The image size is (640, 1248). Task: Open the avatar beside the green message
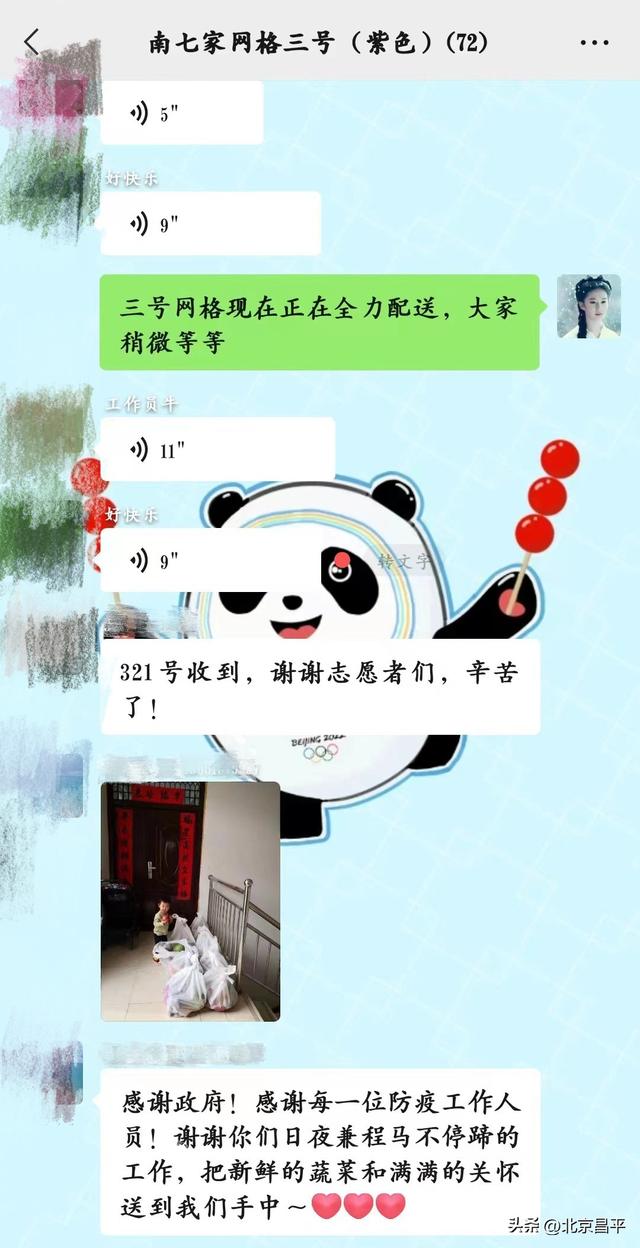pos(588,307)
